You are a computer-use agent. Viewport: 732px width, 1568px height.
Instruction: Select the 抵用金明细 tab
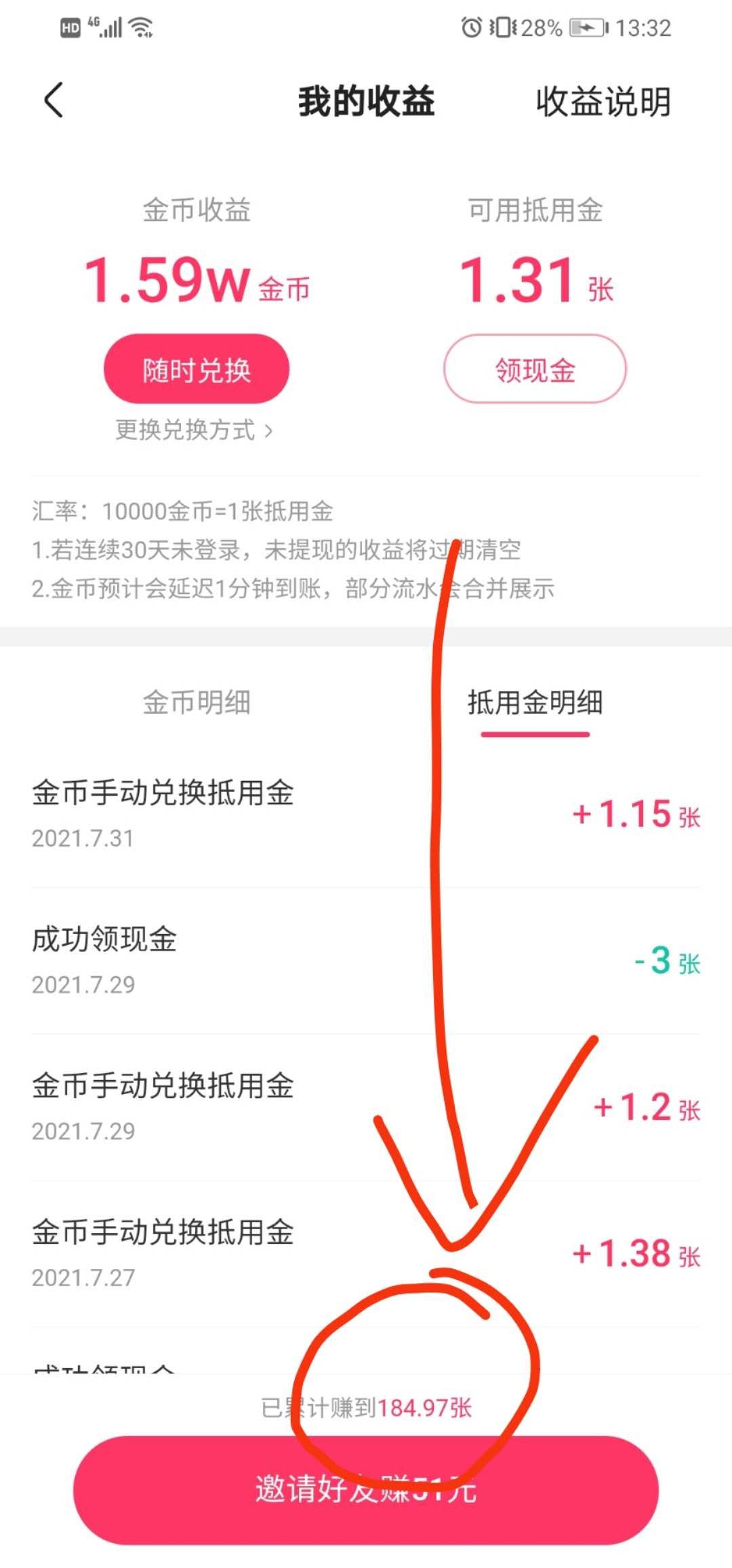click(535, 704)
